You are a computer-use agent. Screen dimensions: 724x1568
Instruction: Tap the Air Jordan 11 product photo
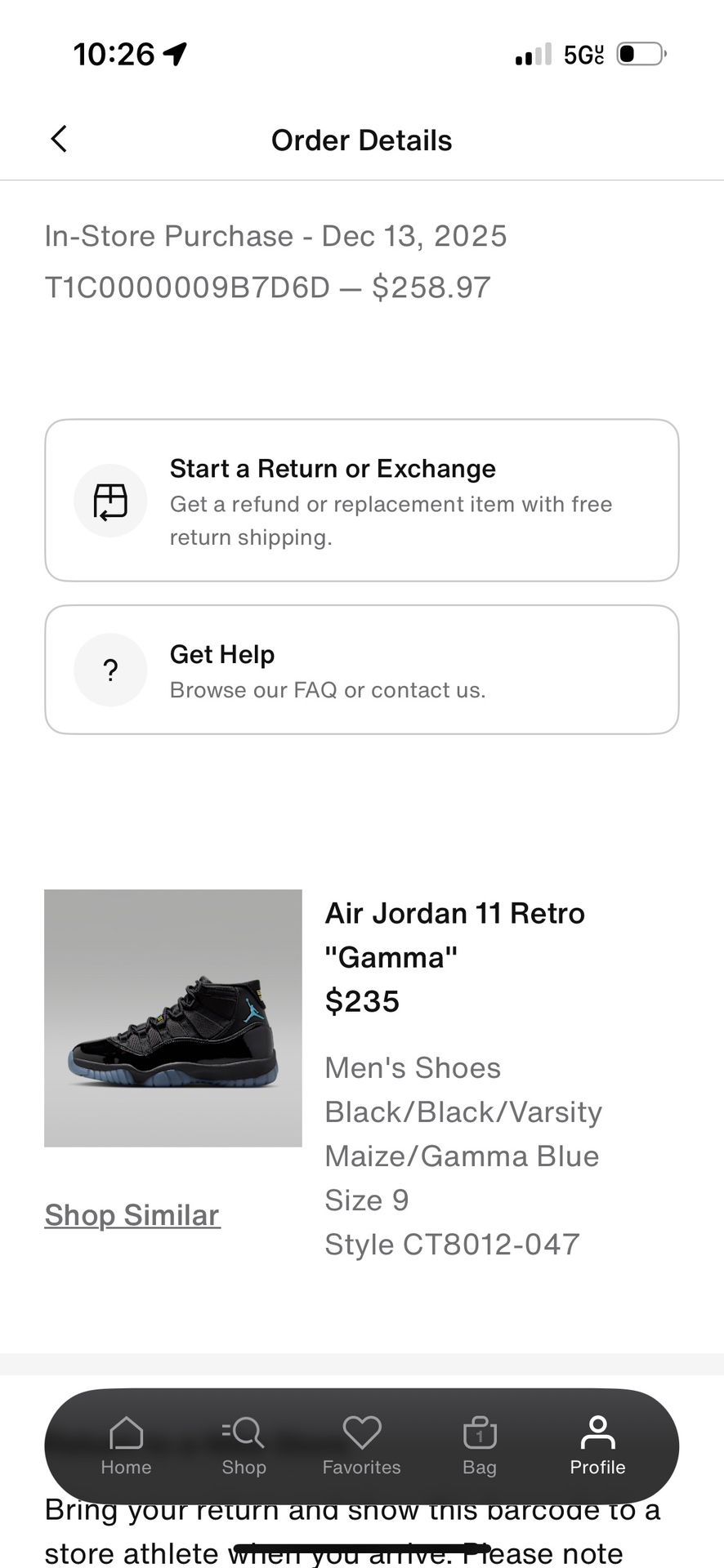(x=172, y=1018)
